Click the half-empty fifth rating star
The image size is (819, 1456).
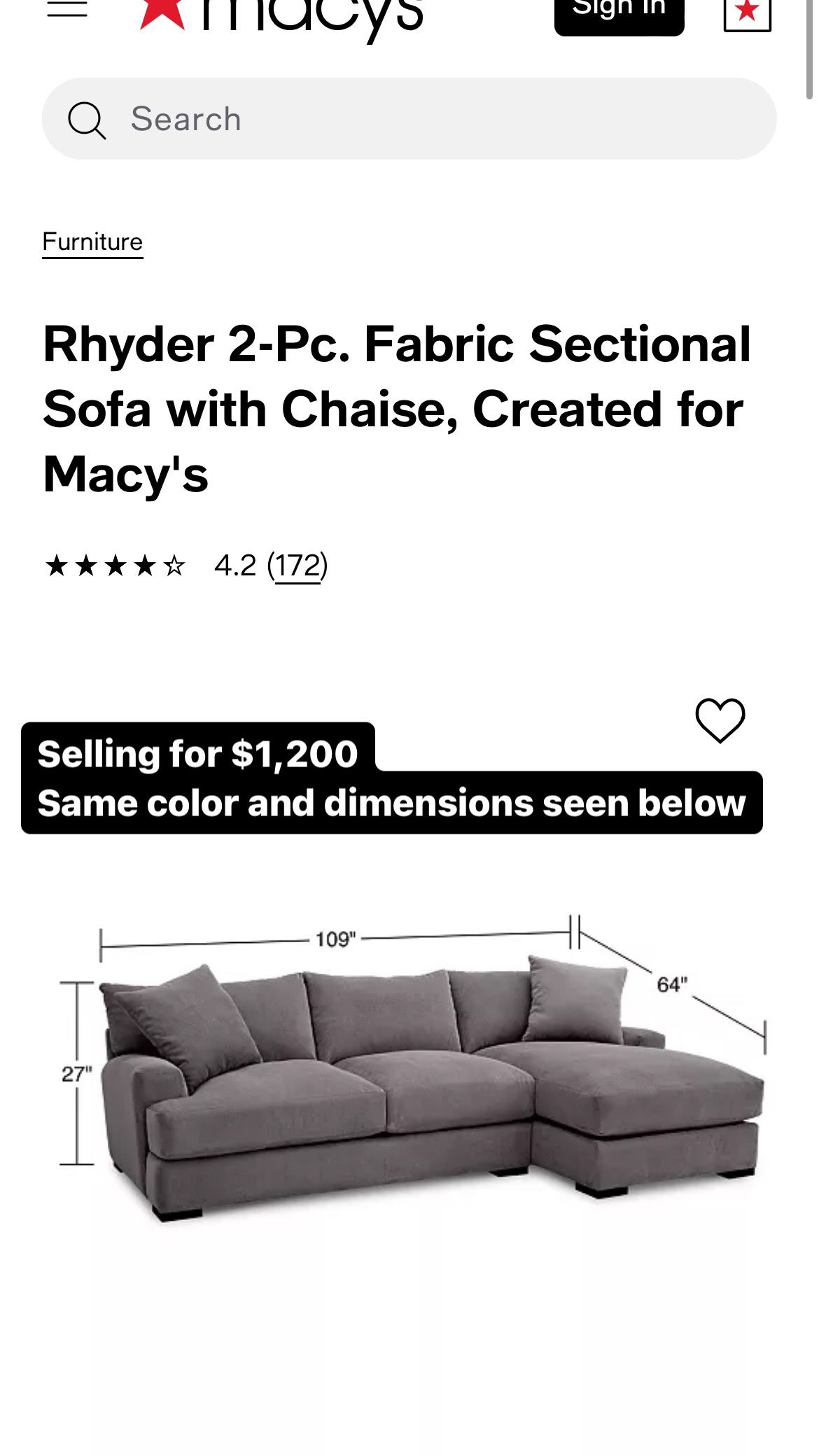point(173,566)
